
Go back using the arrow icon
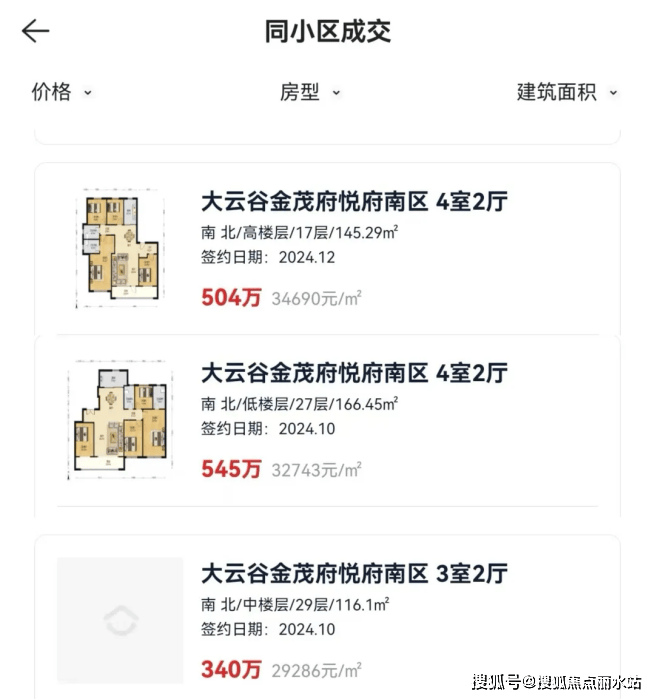(x=35, y=31)
